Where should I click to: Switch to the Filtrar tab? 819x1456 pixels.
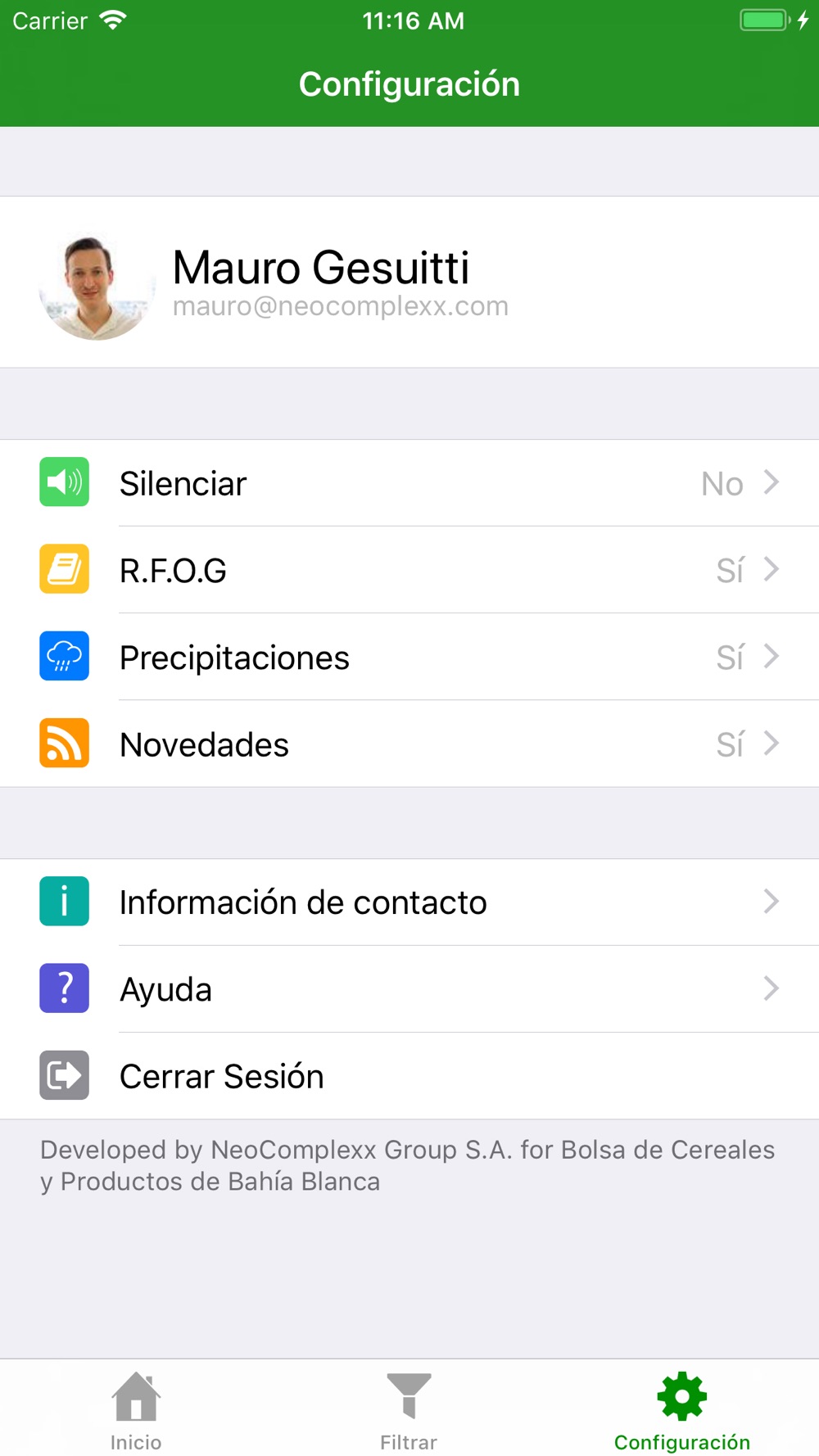[x=409, y=1410]
